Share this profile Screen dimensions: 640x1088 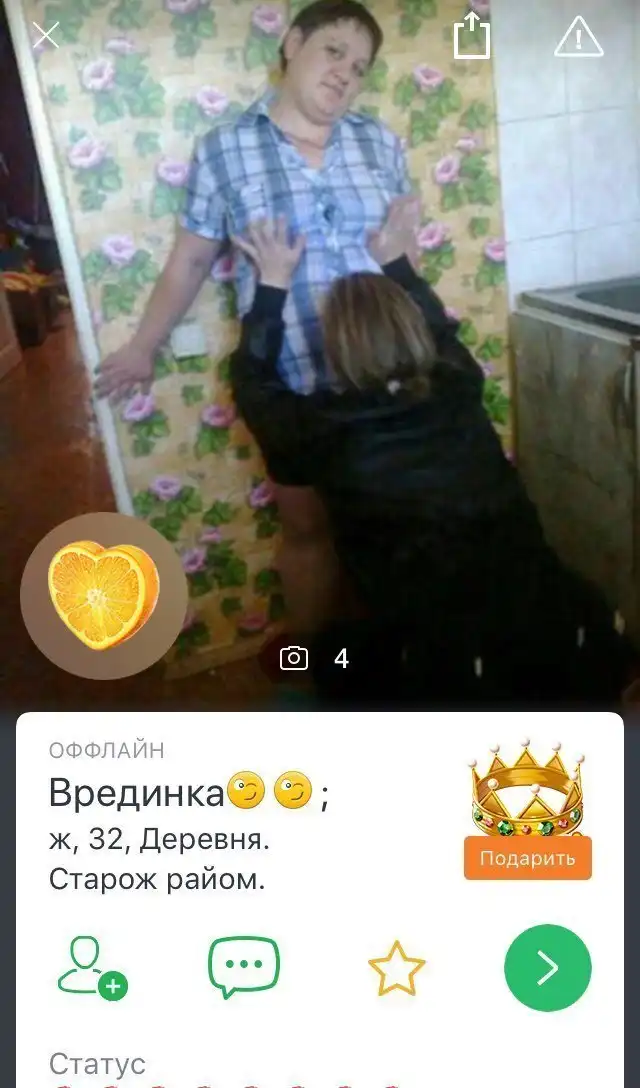pos(470,38)
